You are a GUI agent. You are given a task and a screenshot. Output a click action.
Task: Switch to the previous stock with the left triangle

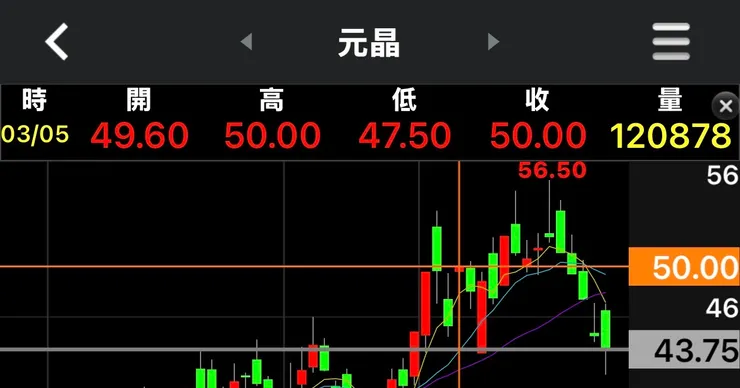(x=246, y=42)
